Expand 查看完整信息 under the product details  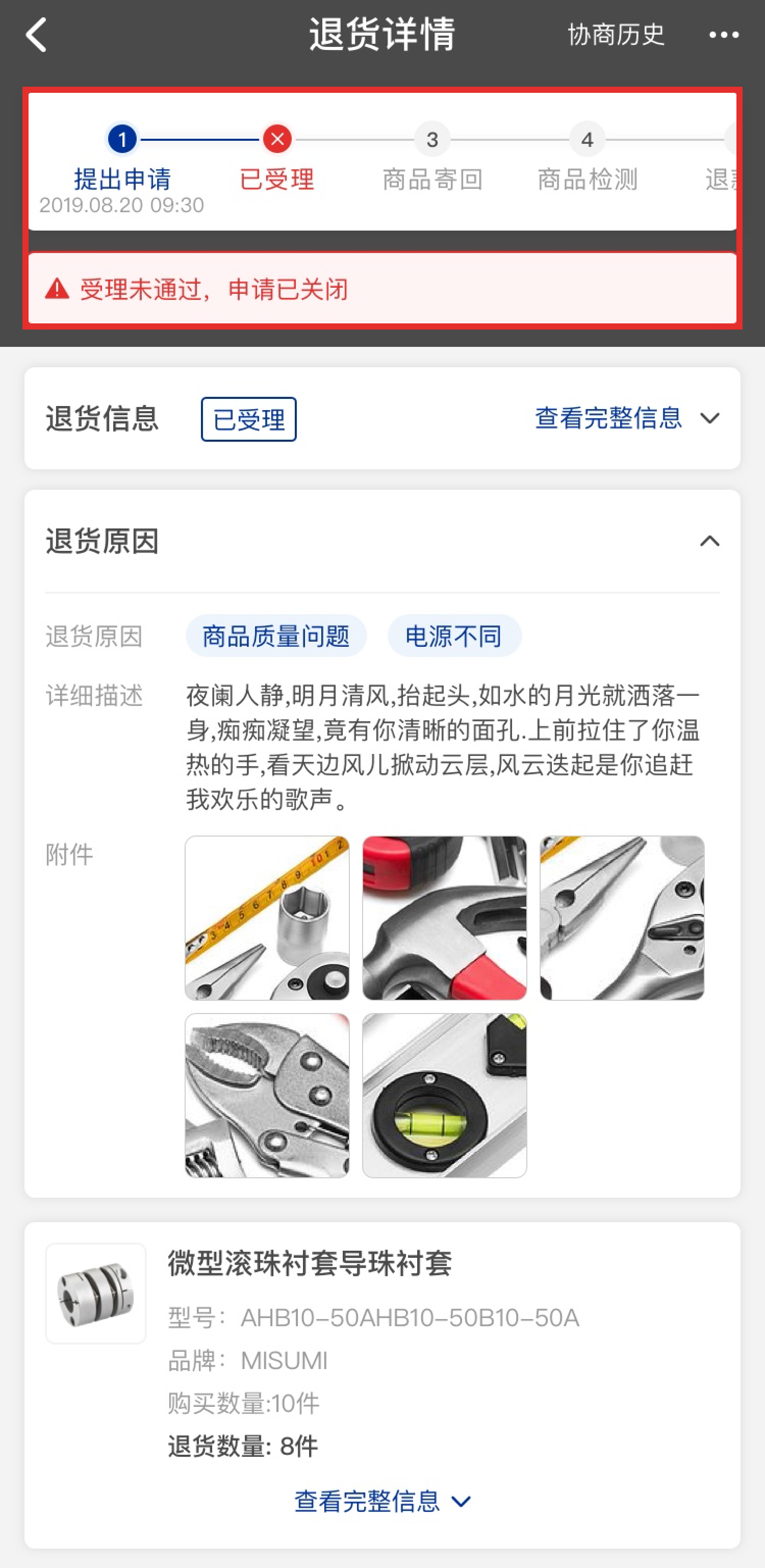click(x=382, y=1502)
